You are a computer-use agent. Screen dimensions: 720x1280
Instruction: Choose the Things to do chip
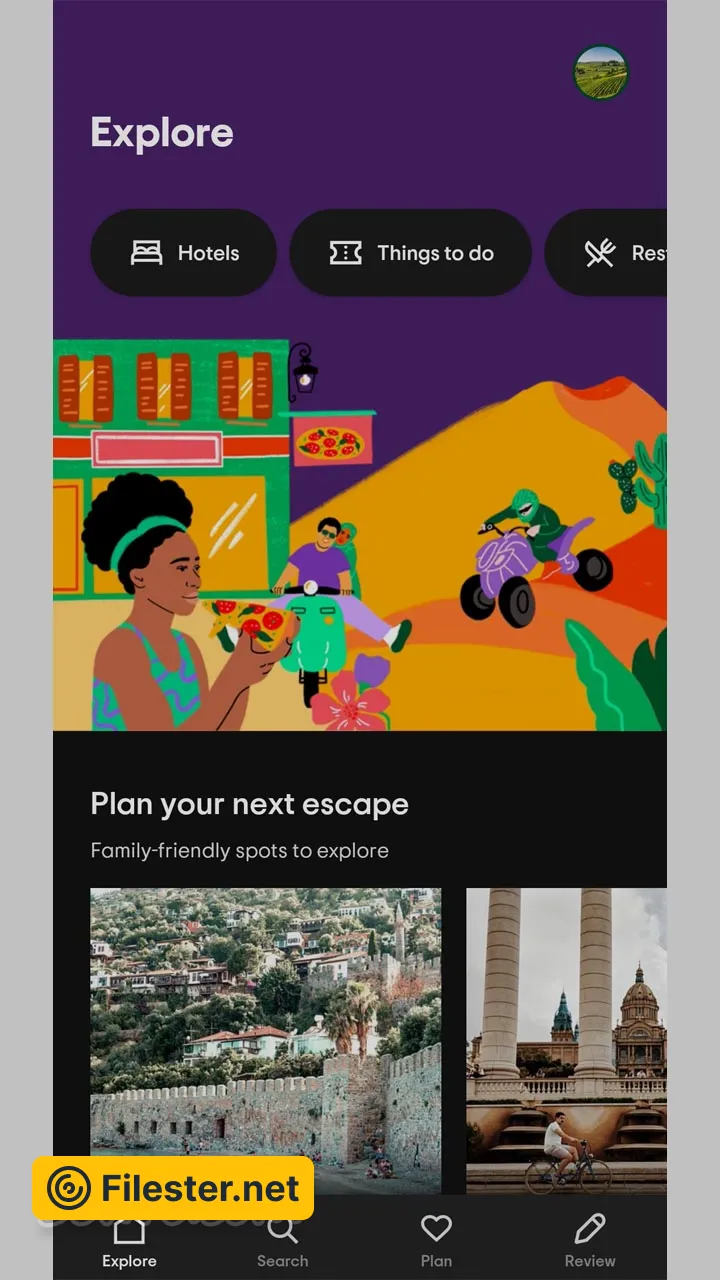click(x=411, y=253)
